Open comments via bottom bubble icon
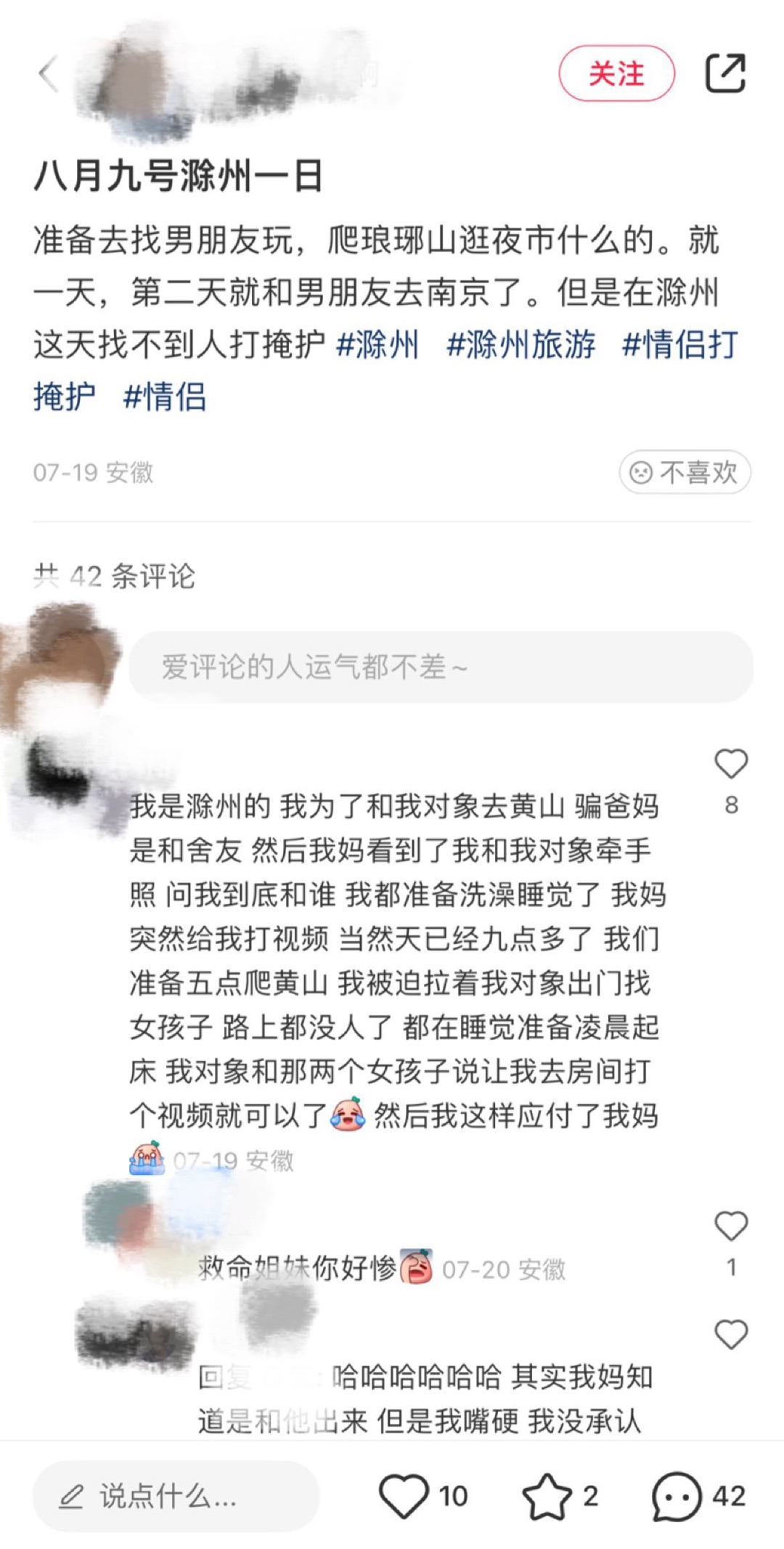The image size is (784, 1549). [677, 1497]
